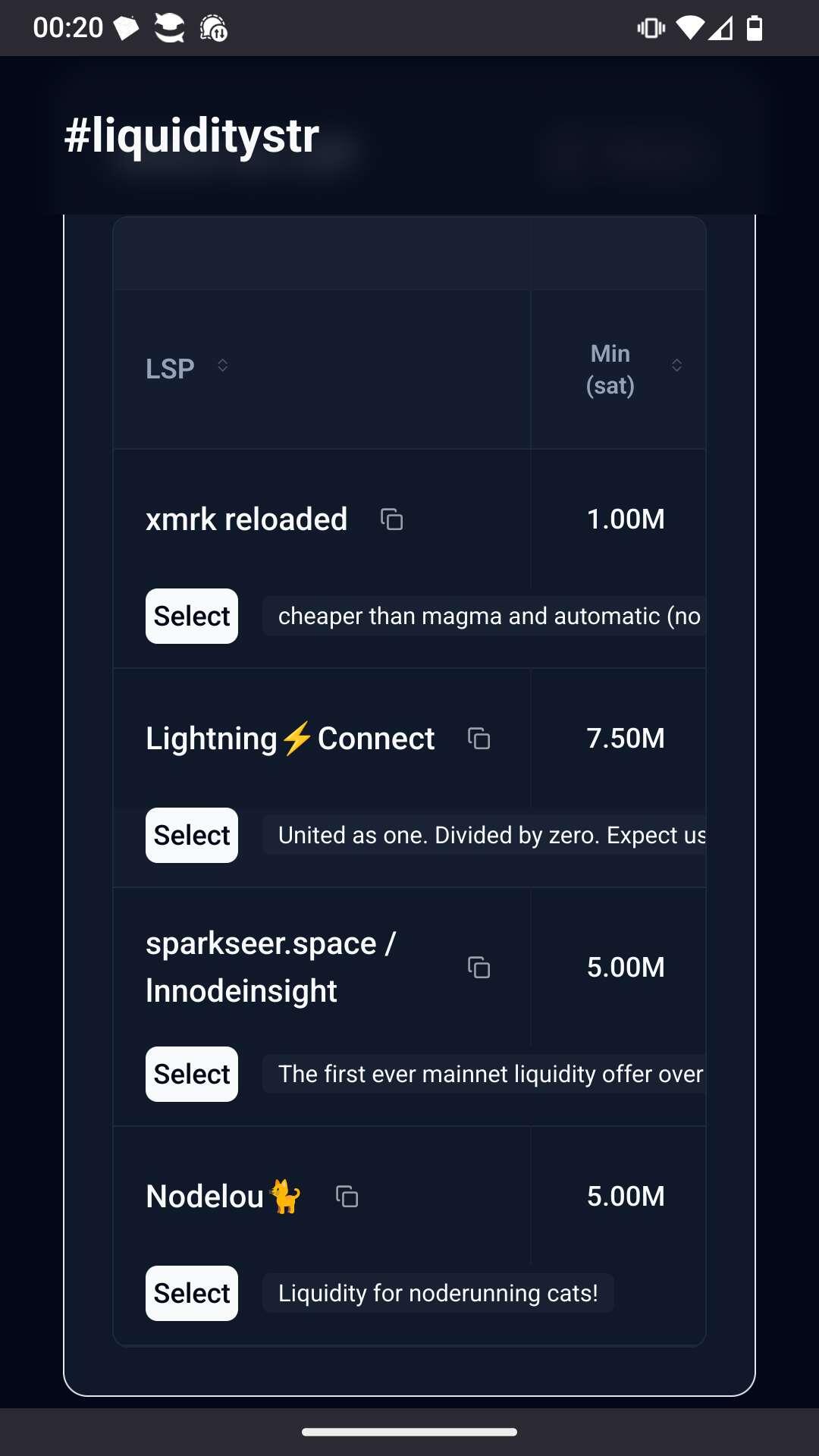This screenshot has height=1456, width=819.
Task: Select the Lightning Connect offer
Action: click(192, 835)
